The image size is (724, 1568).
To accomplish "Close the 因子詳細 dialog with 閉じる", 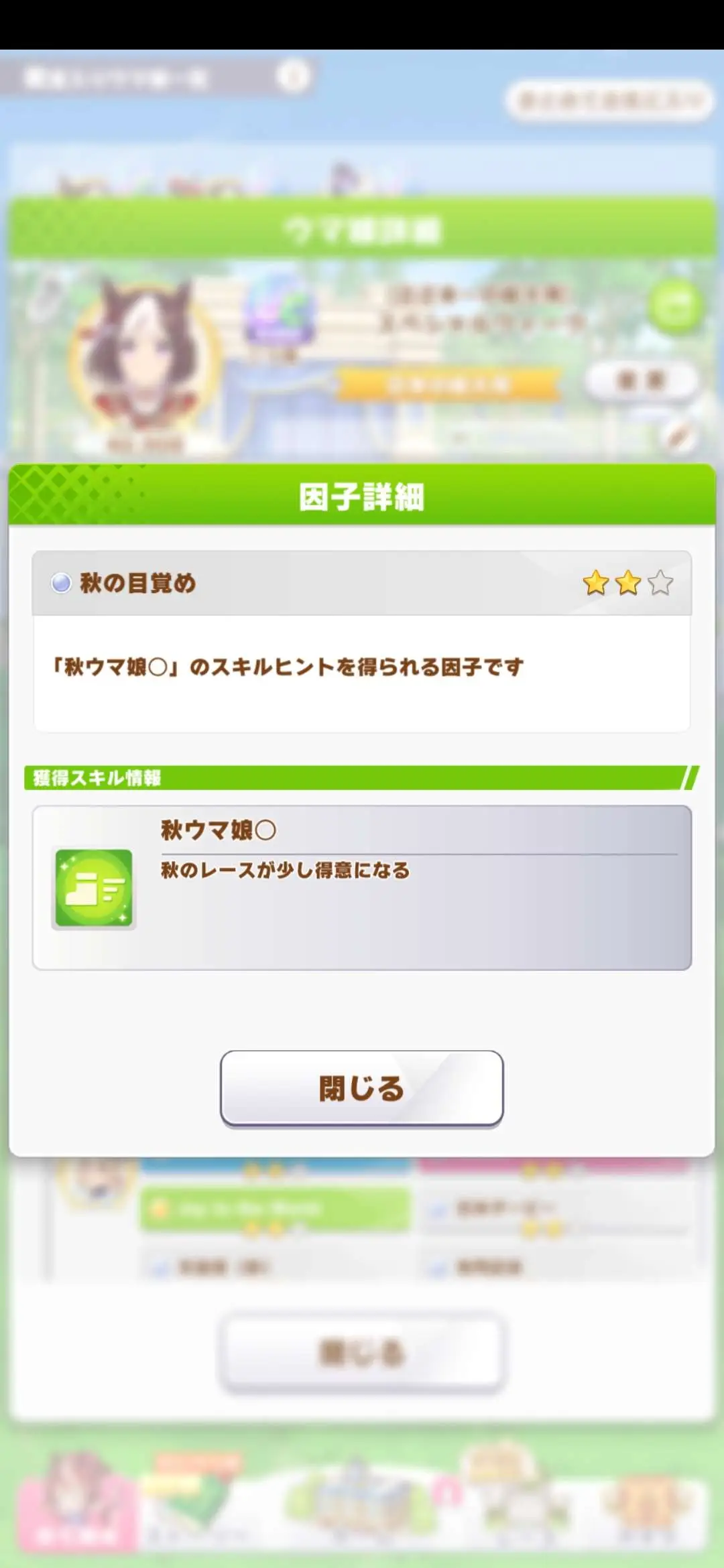I will point(361,1088).
